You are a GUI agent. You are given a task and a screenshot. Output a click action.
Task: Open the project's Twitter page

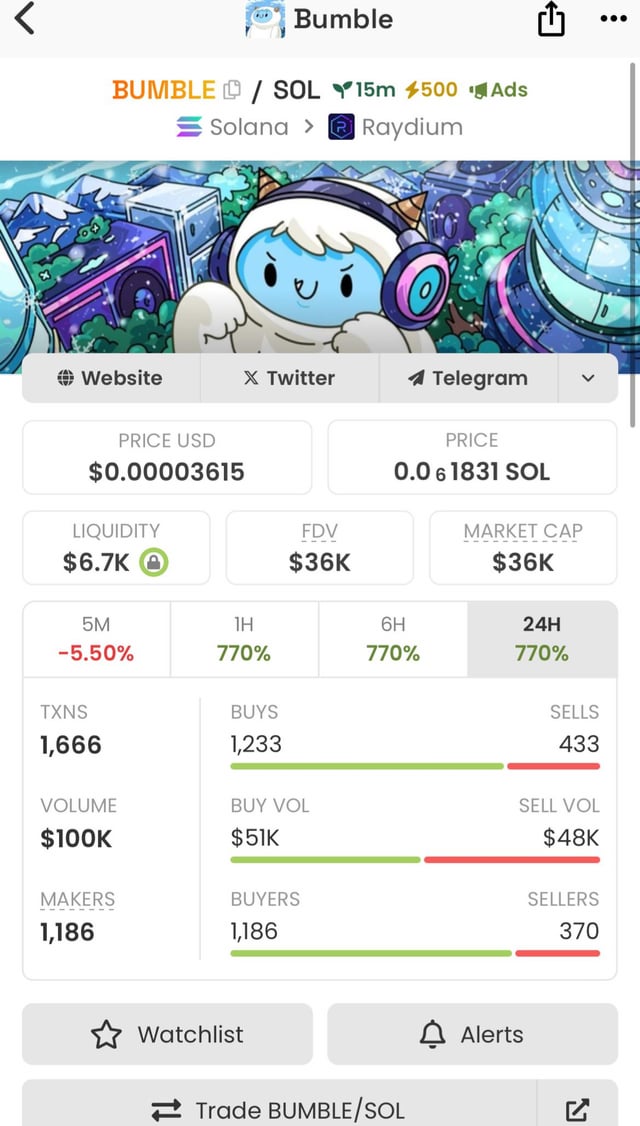[x=289, y=378]
